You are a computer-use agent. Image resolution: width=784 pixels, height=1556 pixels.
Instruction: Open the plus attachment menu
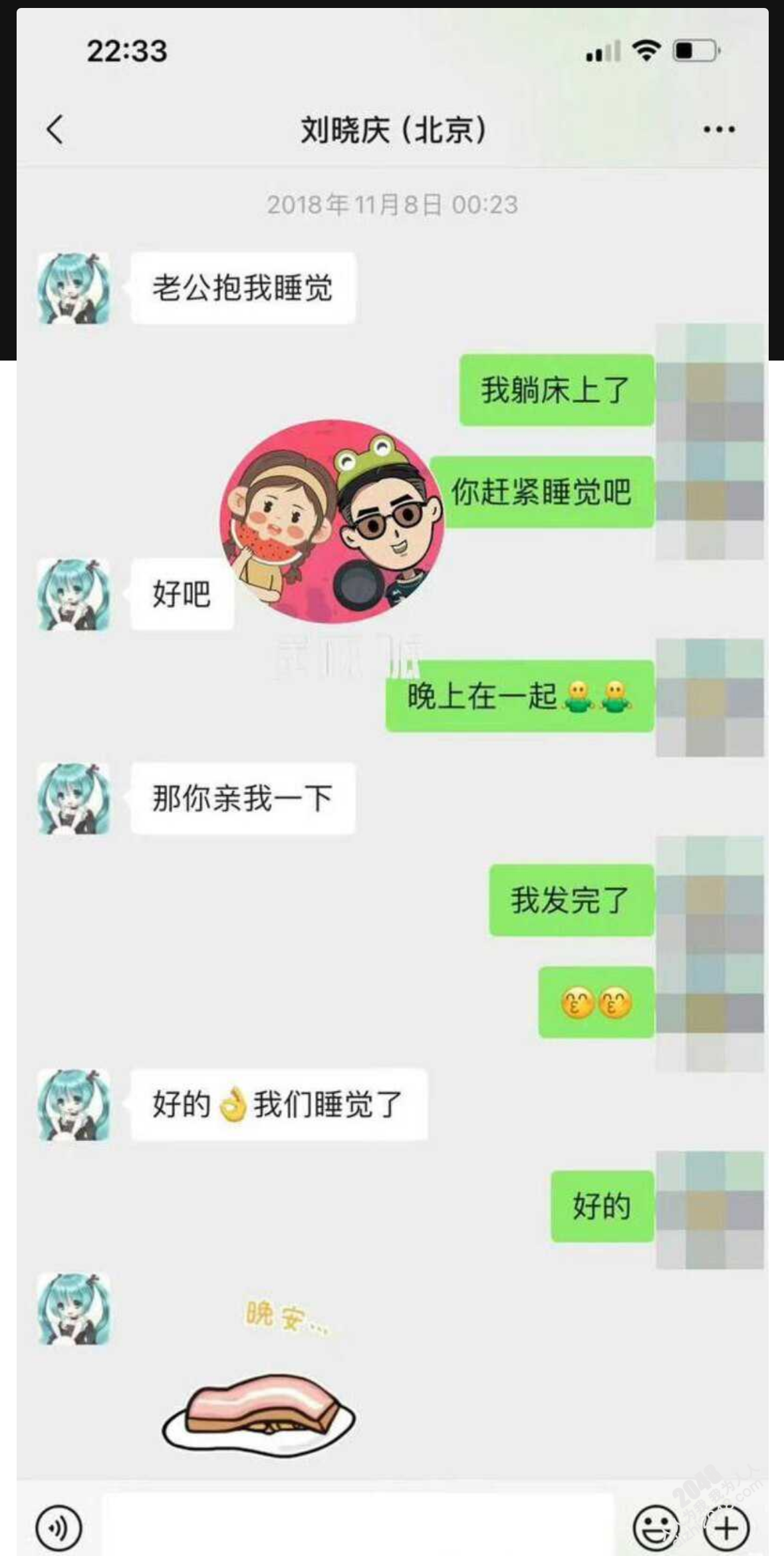pyautogui.click(x=726, y=1527)
